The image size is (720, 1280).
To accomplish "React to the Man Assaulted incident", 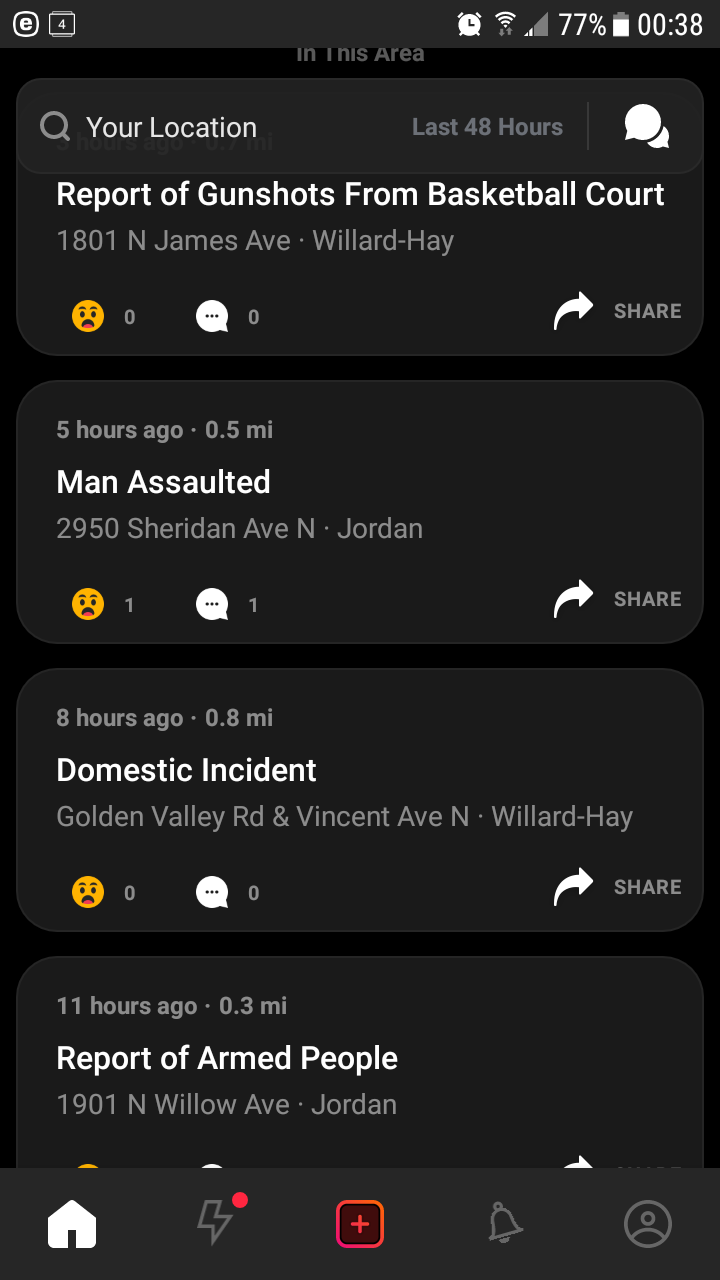I will pyautogui.click(x=89, y=605).
